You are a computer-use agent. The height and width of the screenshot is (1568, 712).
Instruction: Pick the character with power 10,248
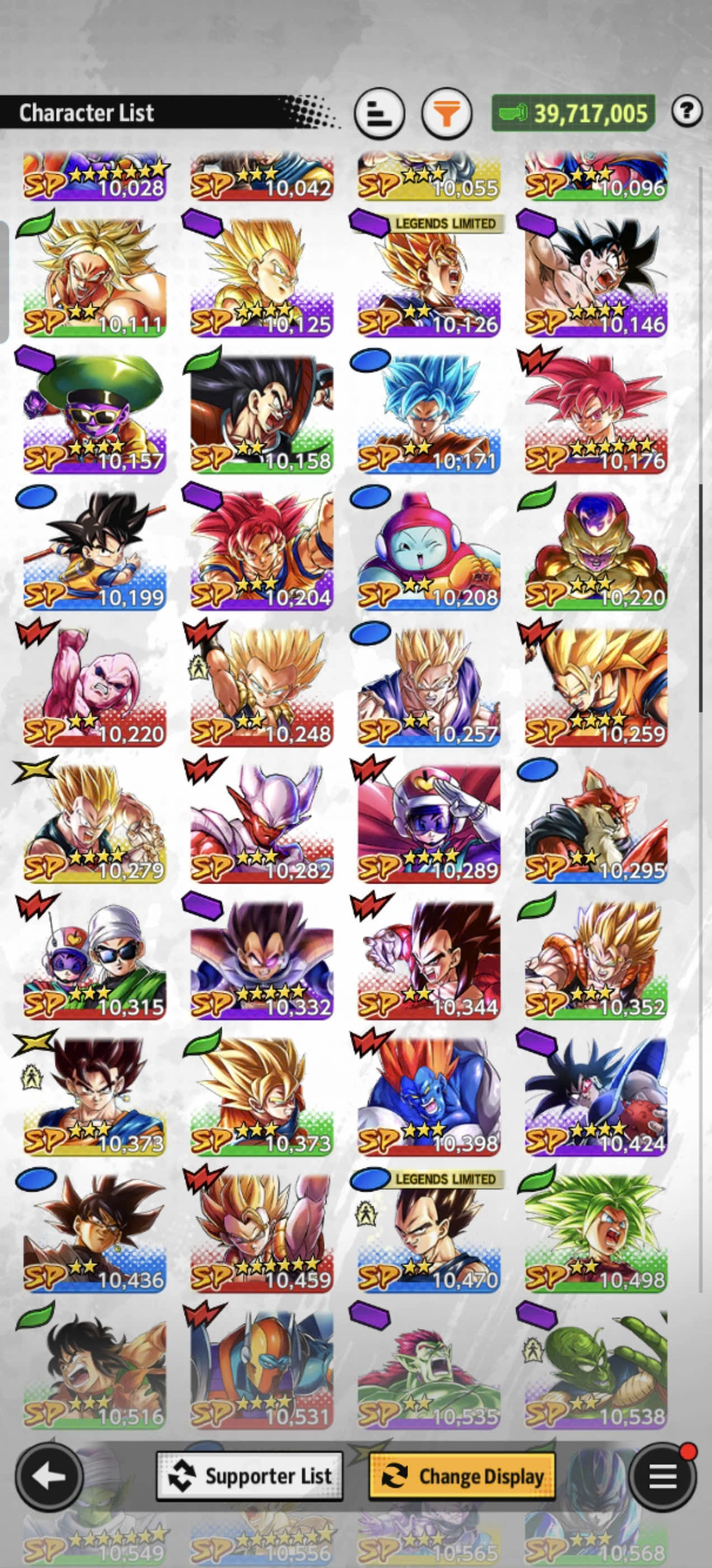pos(261,688)
